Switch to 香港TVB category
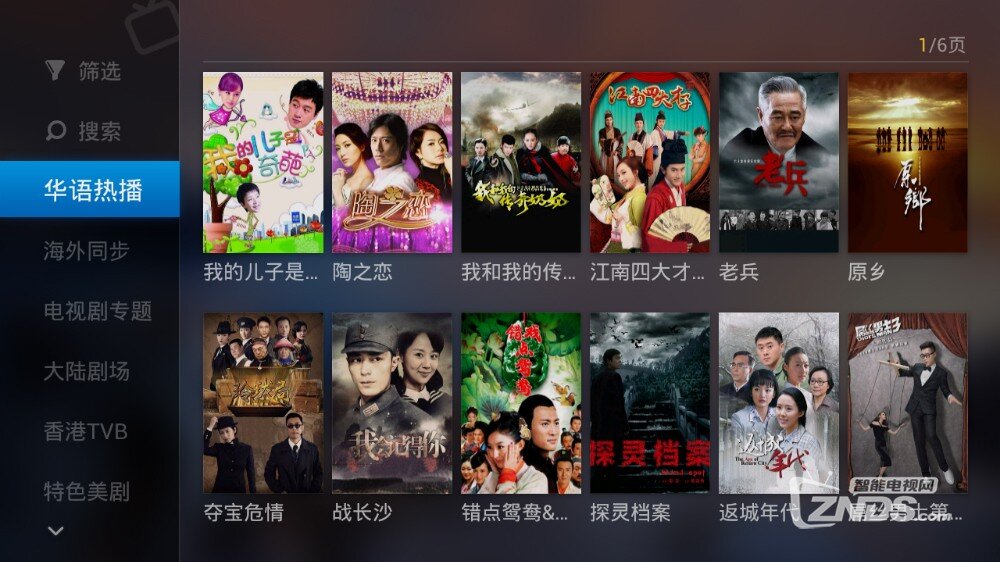1000x562 pixels. (85, 431)
